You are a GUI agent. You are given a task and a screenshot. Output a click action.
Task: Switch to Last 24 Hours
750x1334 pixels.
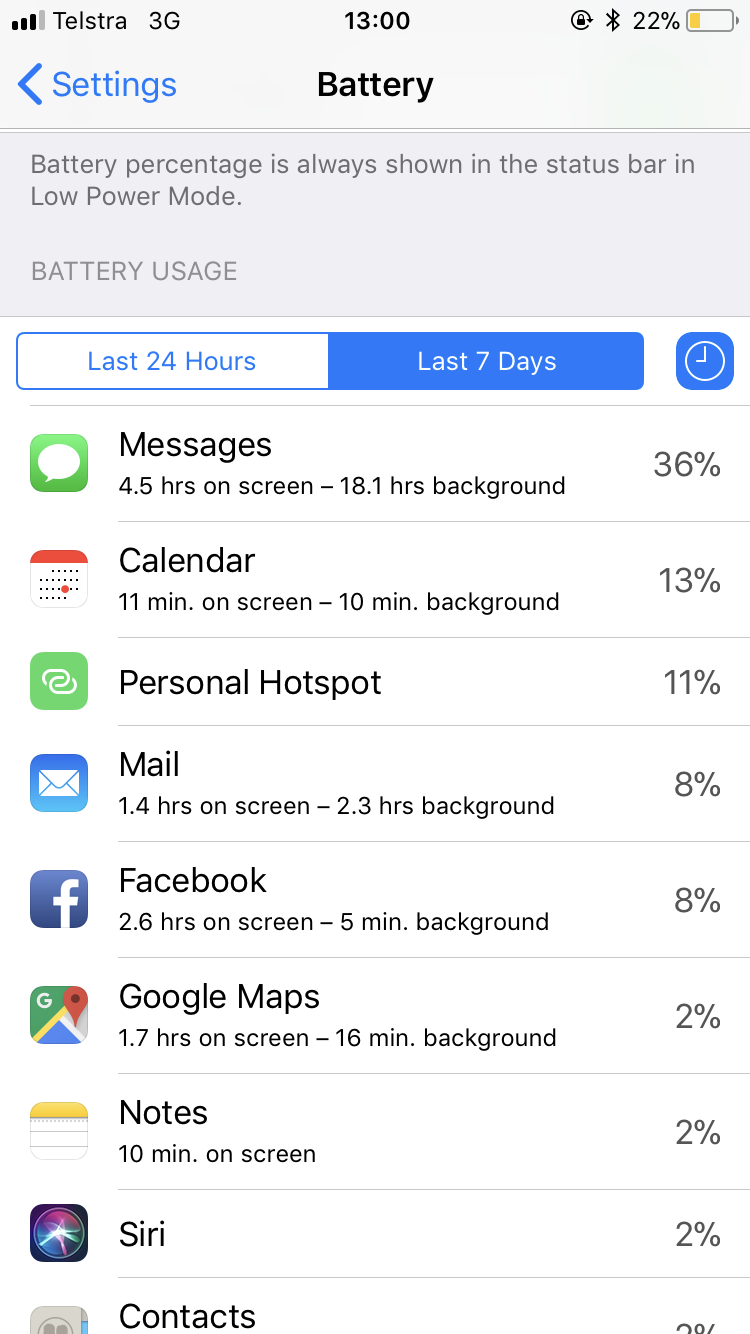click(172, 361)
